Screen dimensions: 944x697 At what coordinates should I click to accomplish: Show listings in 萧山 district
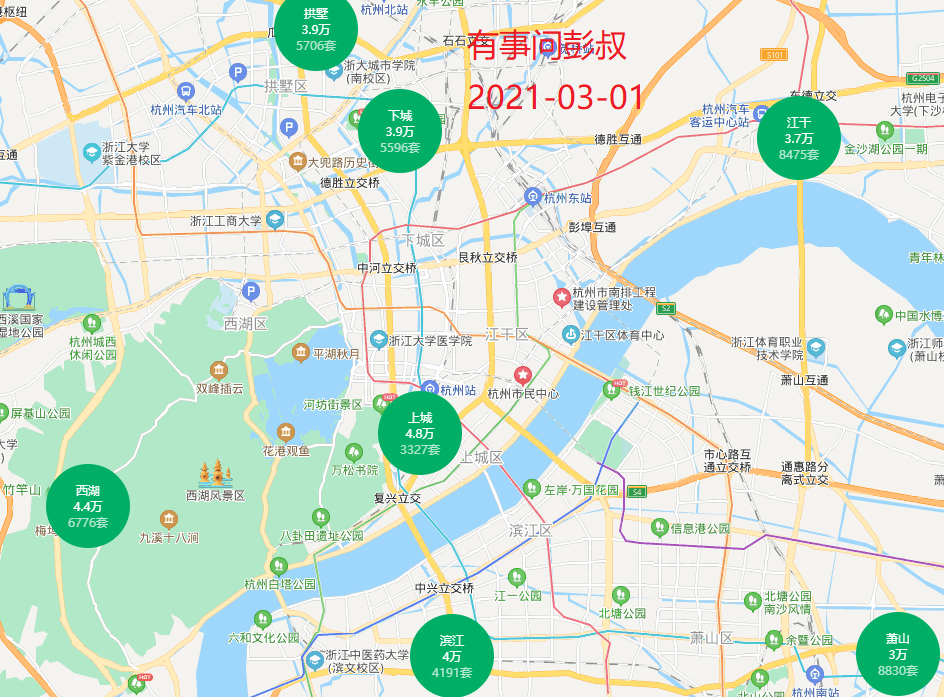897,654
